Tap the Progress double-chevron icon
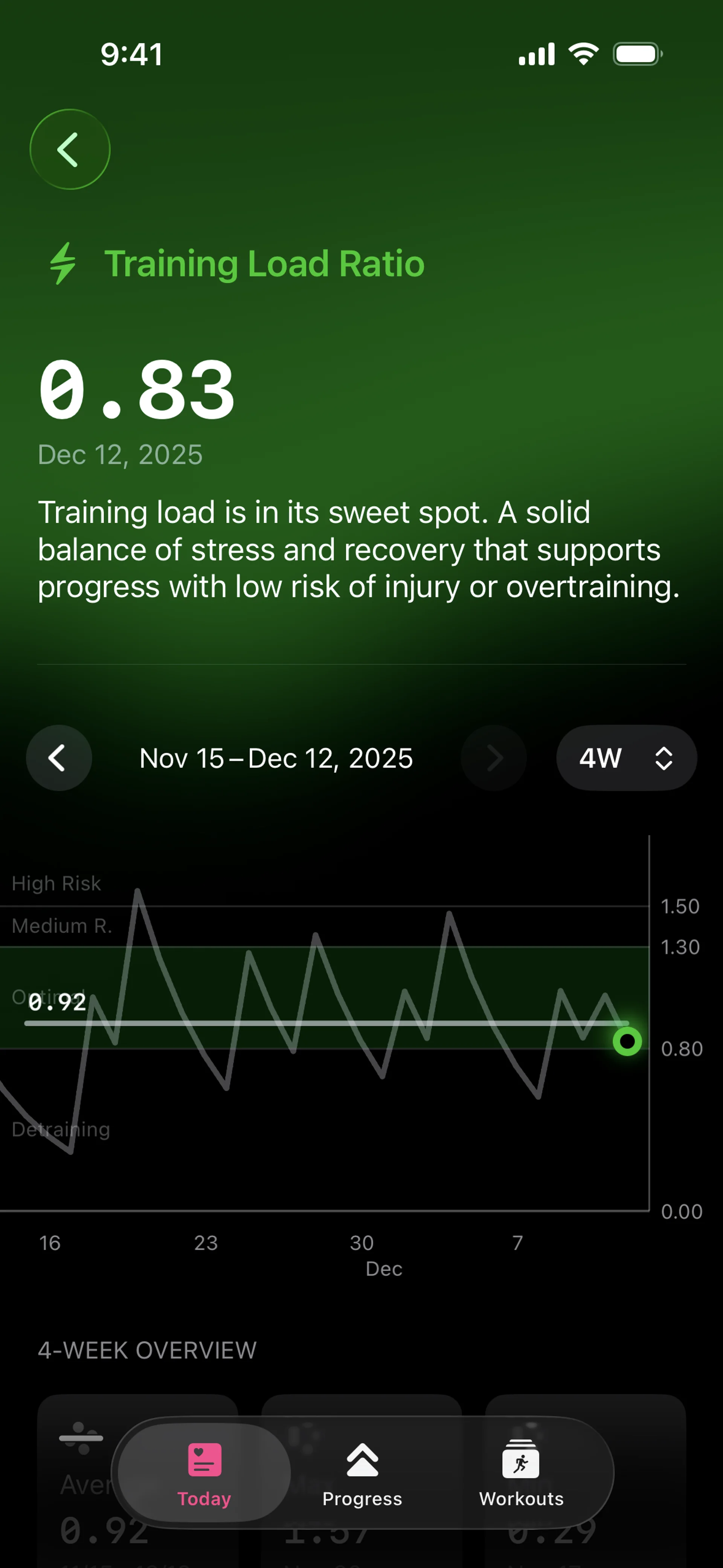The image size is (723, 1568). click(361, 1457)
